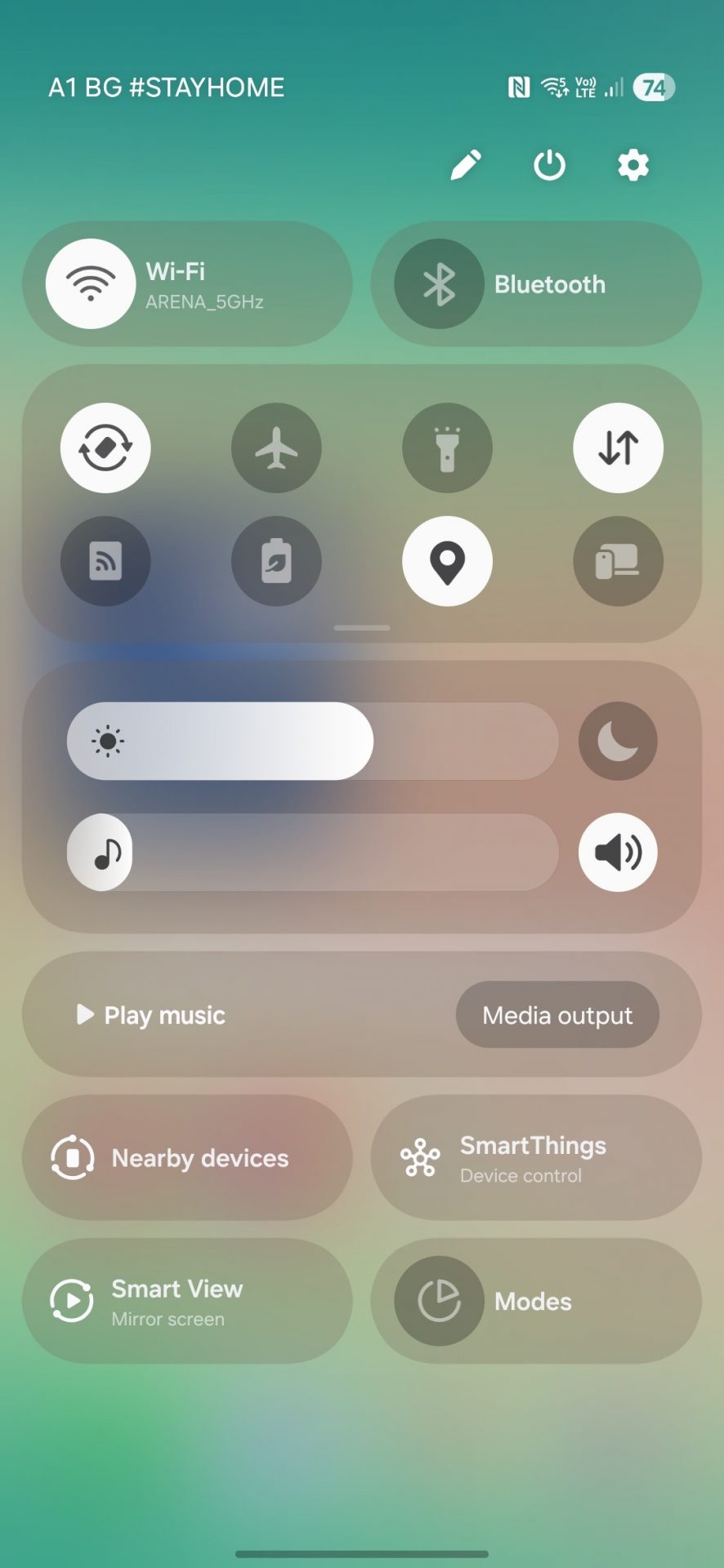Toggle auto rotate screen
Image resolution: width=724 pixels, height=1568 pixels.
pyautogui.click(x=105, y=448)
